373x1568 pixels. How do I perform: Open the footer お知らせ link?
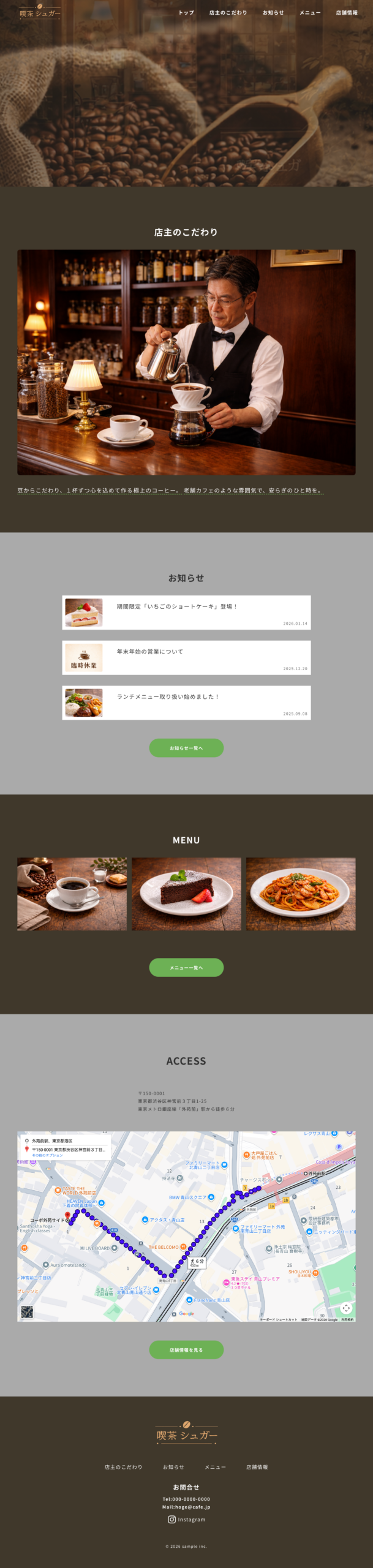[173, 1467]
